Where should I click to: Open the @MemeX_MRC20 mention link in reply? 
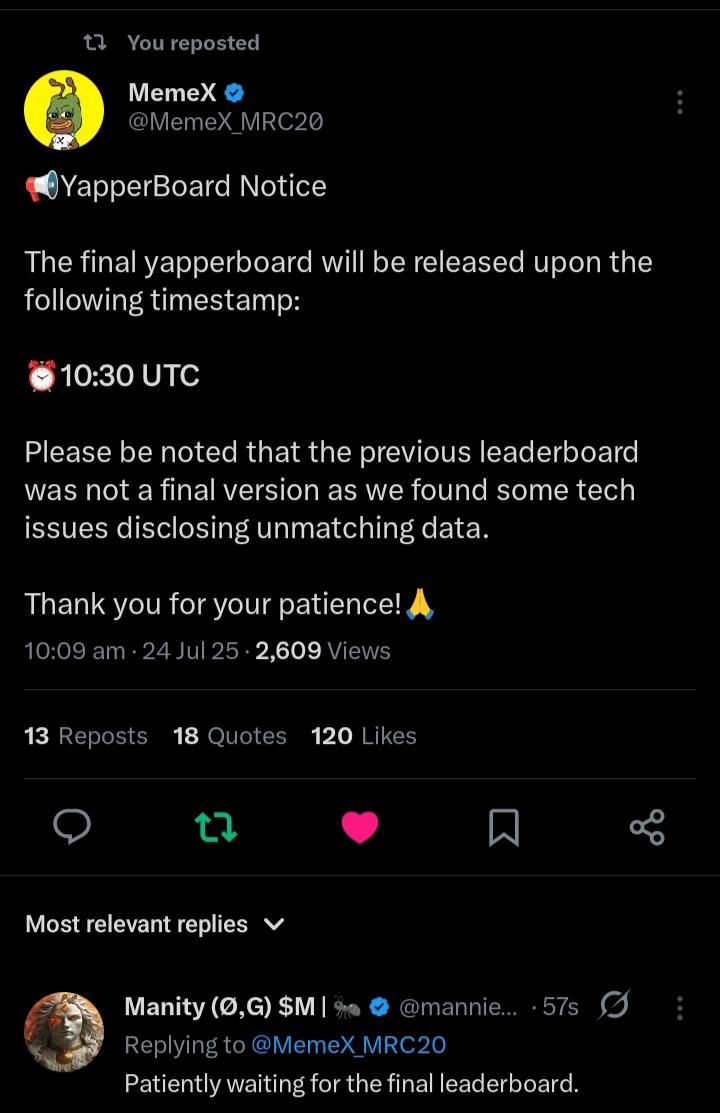pyautogui.click(x=348, y=1045)
